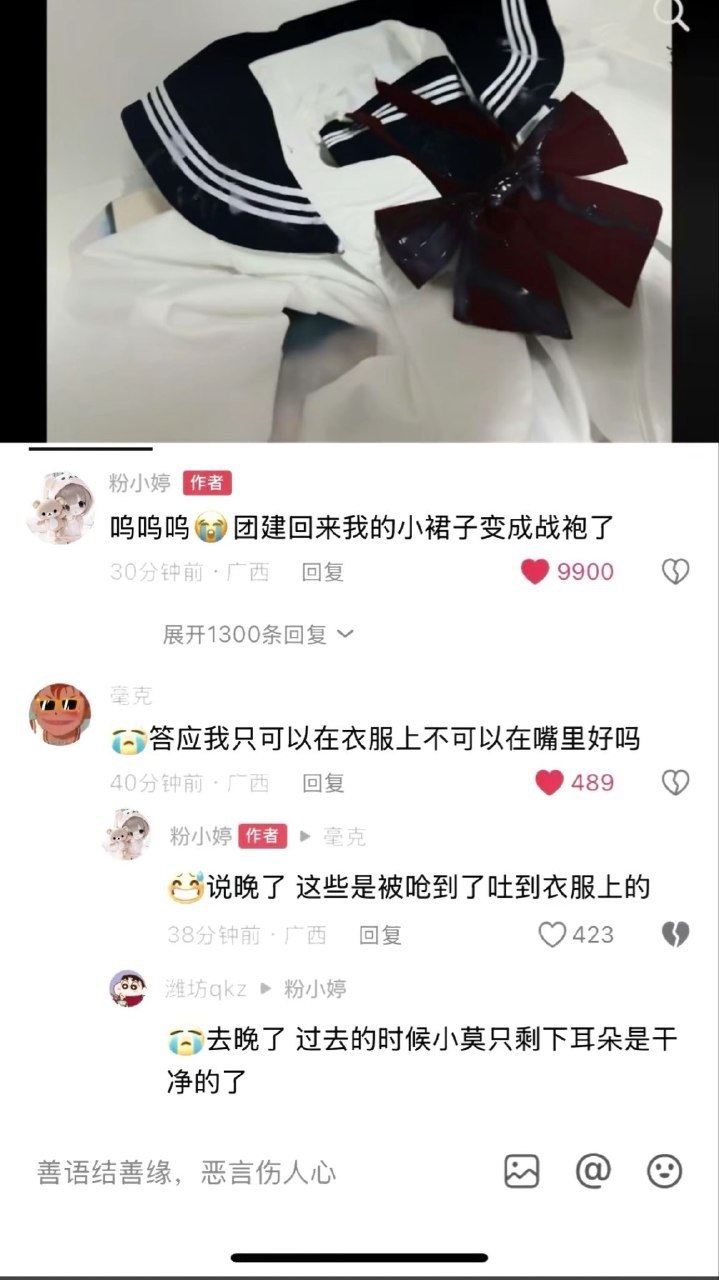Image resolution: width=719 pixels, height=1280 pixels.
Task: Reply to 粉小婷's reply posted 38分钟前
Action: [380, 935]
